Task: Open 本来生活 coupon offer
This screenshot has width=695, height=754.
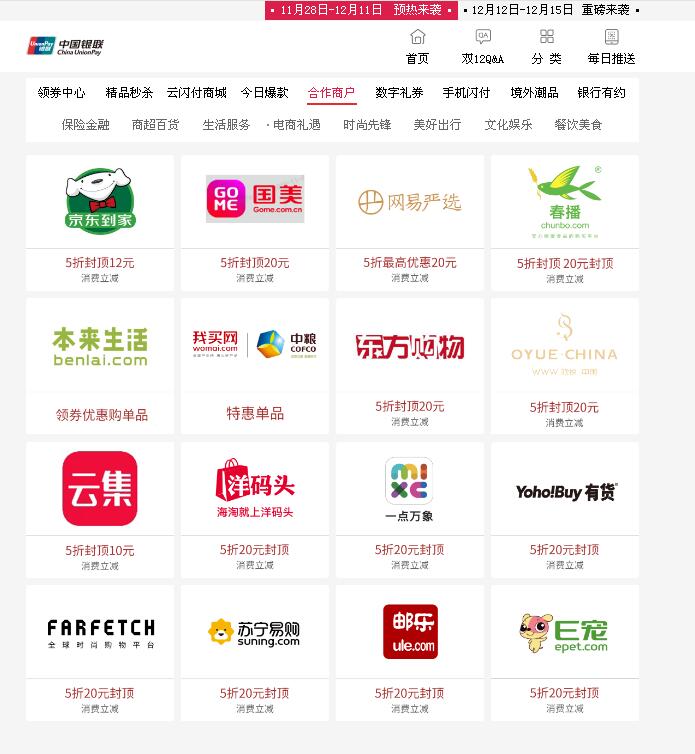Action: (100, 364)
